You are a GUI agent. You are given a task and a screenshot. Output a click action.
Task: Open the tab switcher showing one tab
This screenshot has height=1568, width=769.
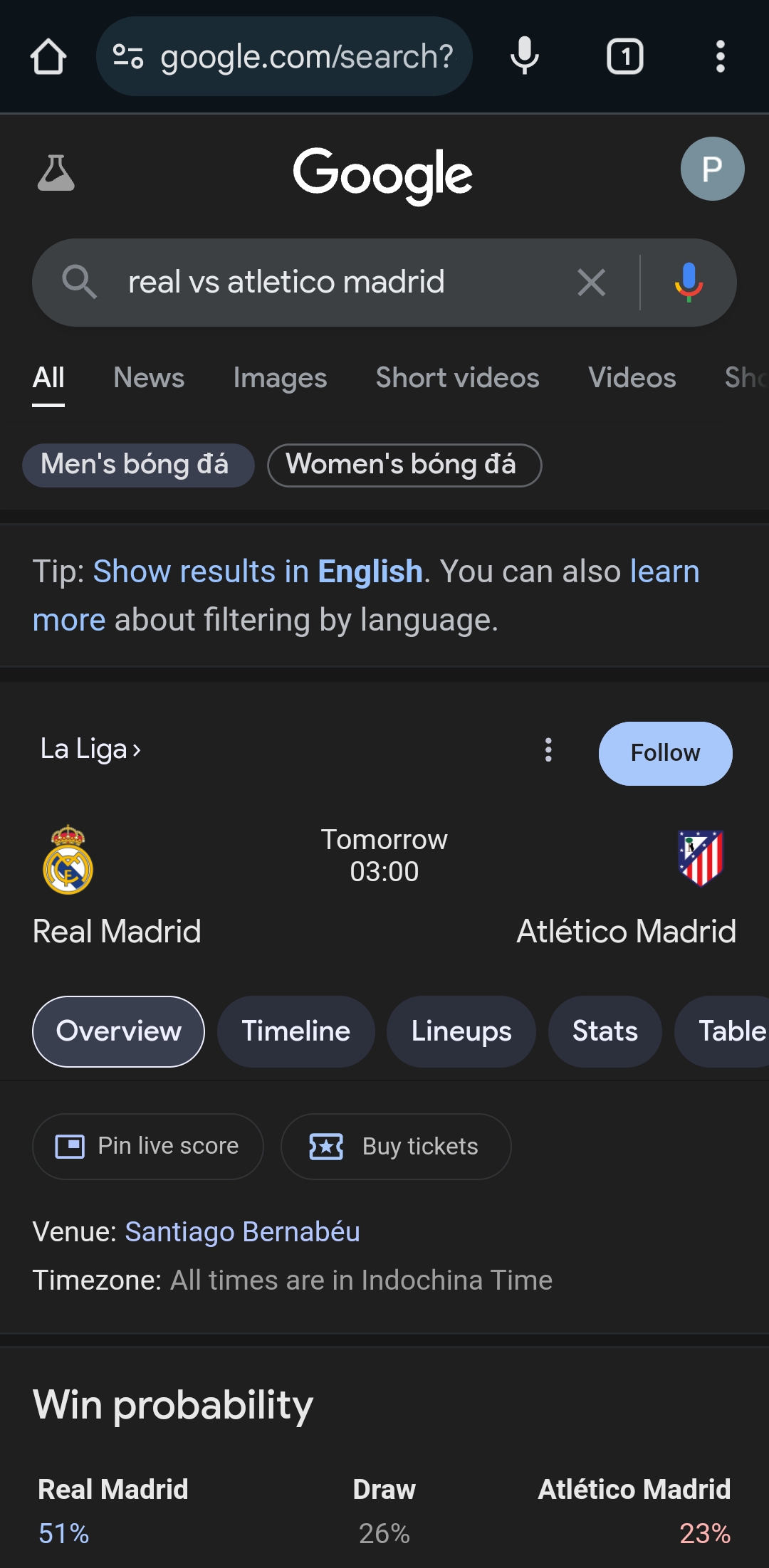[x=624, y=57]
